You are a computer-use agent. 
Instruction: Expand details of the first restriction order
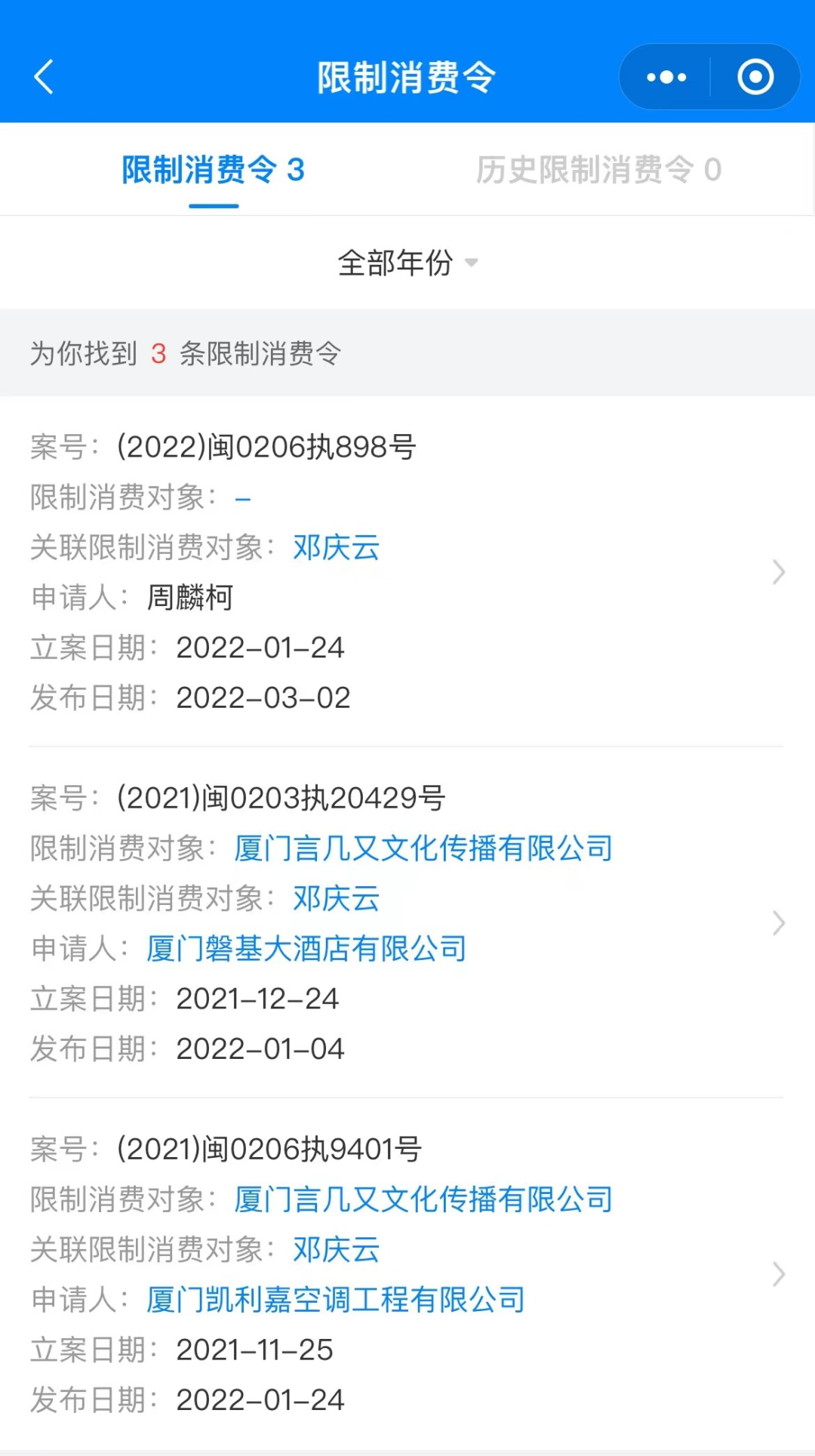pos(407,572)
